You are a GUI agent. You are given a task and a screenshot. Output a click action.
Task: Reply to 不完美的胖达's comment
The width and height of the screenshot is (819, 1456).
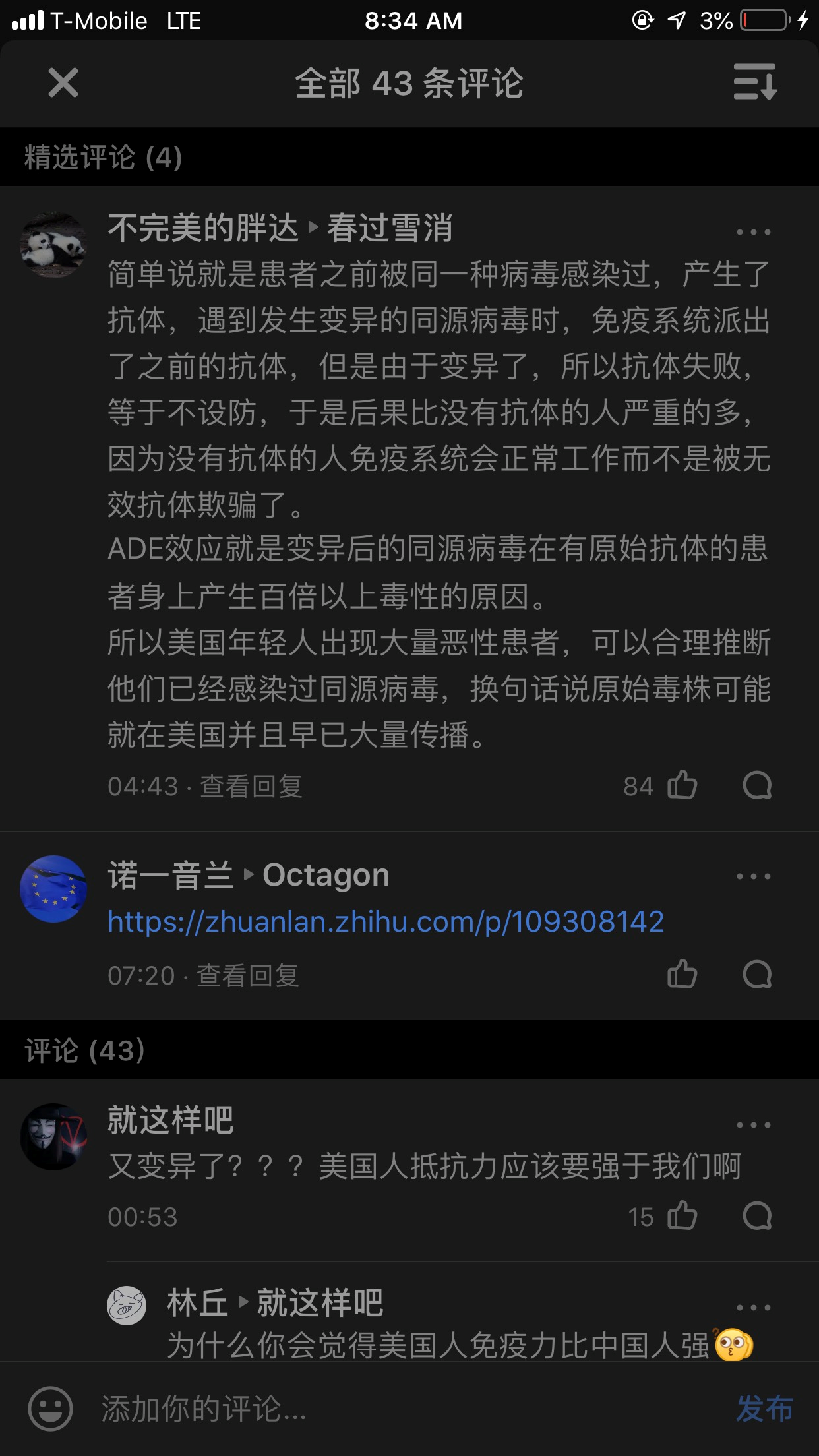(757, 785)
